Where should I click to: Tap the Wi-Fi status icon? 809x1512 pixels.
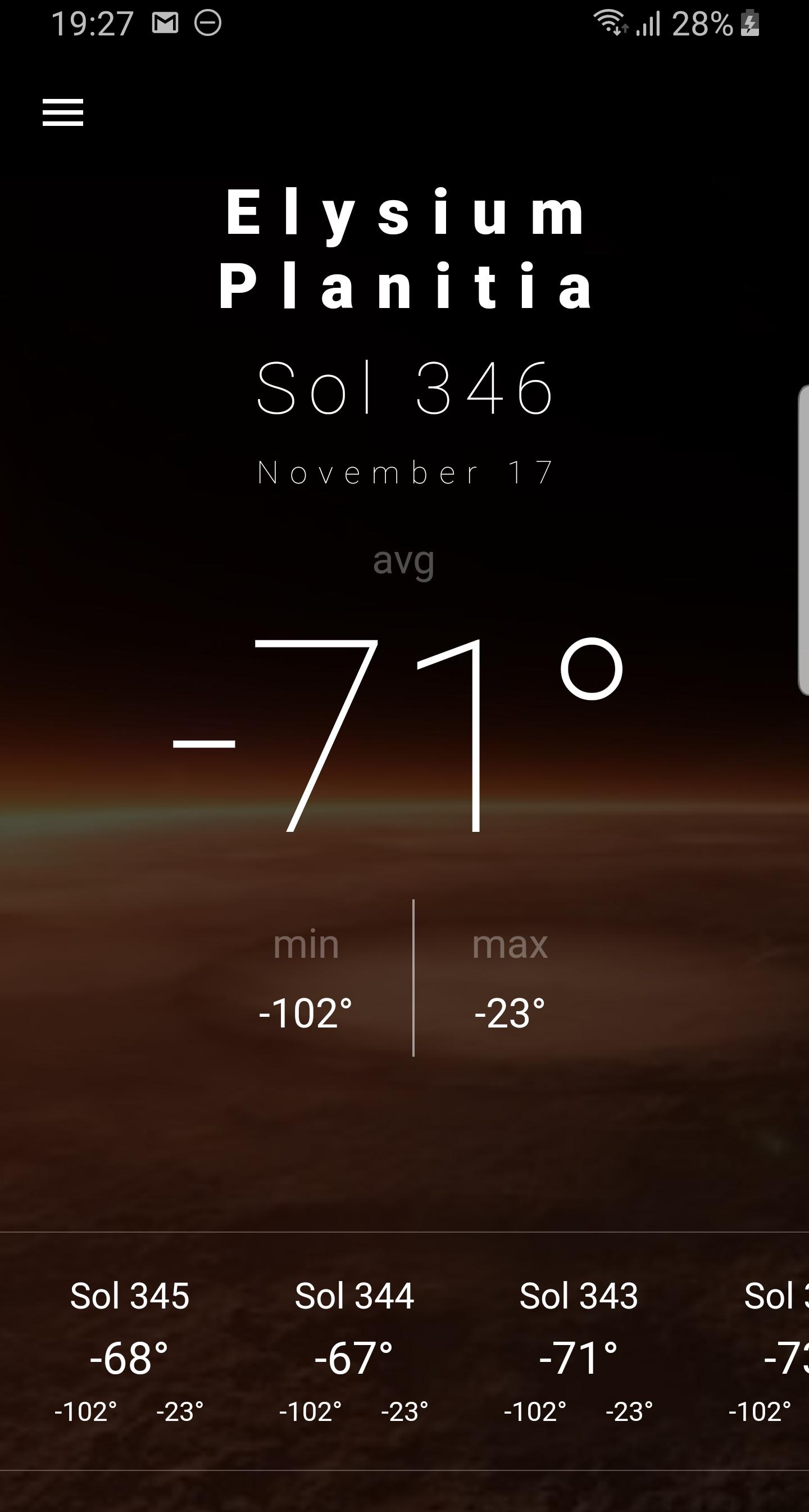pos(610,24)
